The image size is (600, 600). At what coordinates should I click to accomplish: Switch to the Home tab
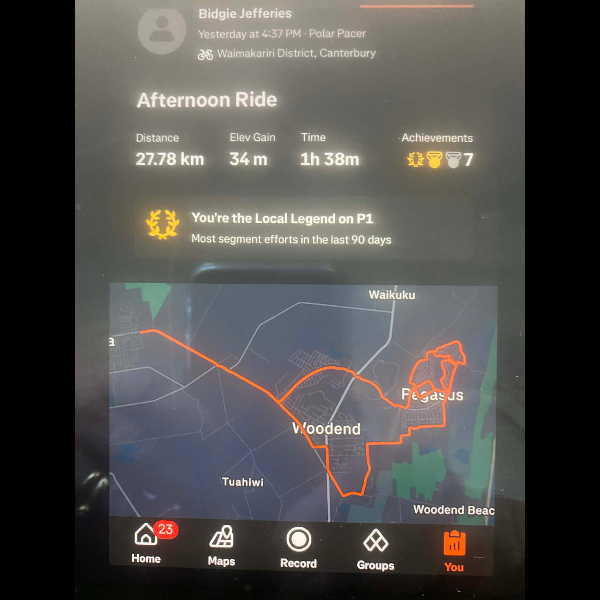(146, 545)
